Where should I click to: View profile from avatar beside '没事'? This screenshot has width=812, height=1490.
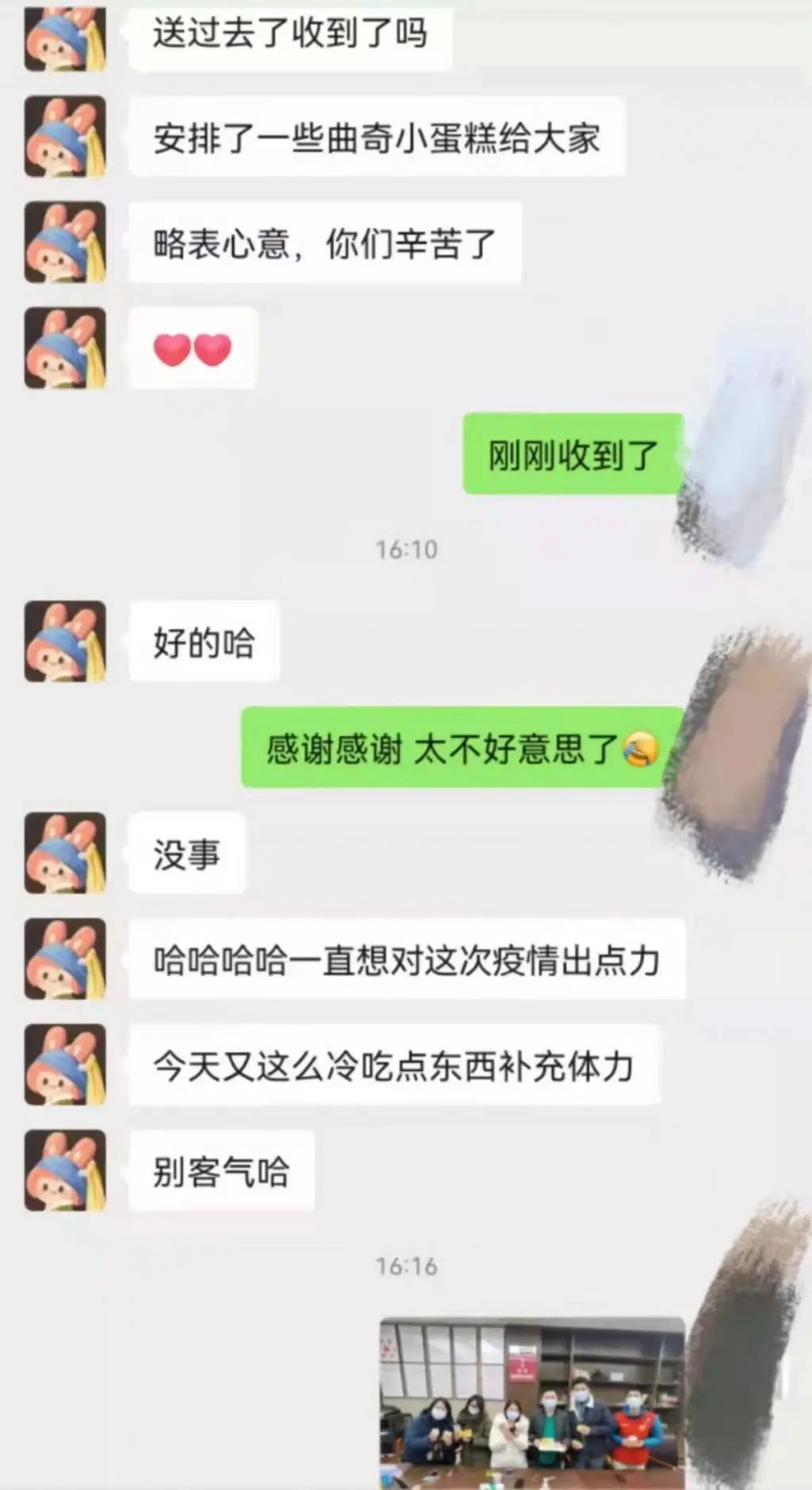pyautogui.click(x=65, y=853)
